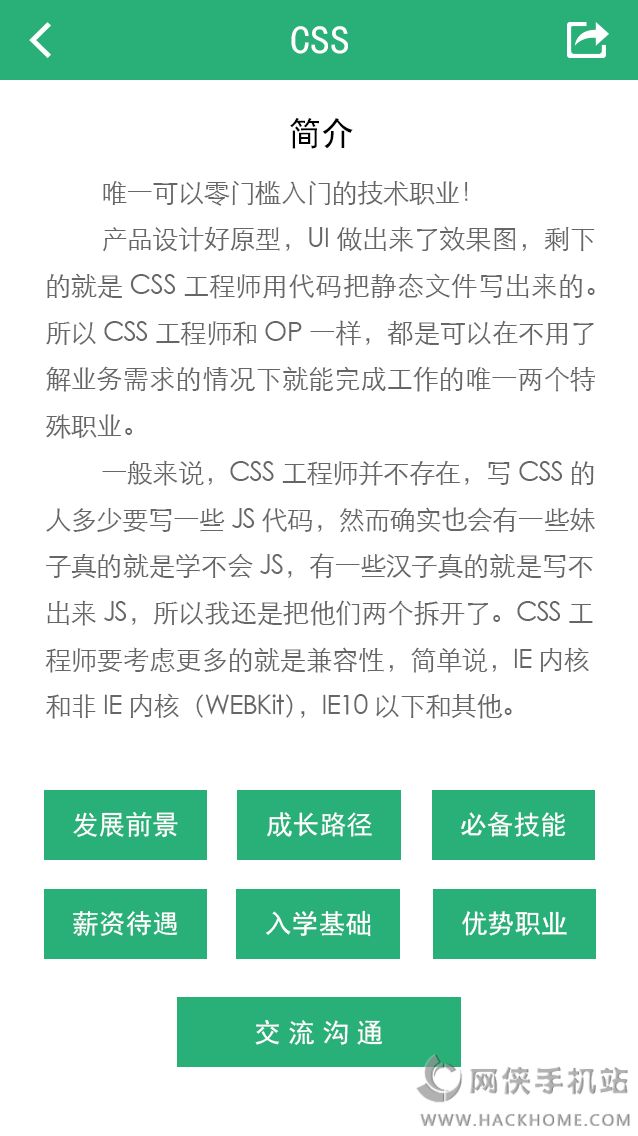The image size is (638, 1136).
Task: Share this CSS page
Action: coord(587,40)
